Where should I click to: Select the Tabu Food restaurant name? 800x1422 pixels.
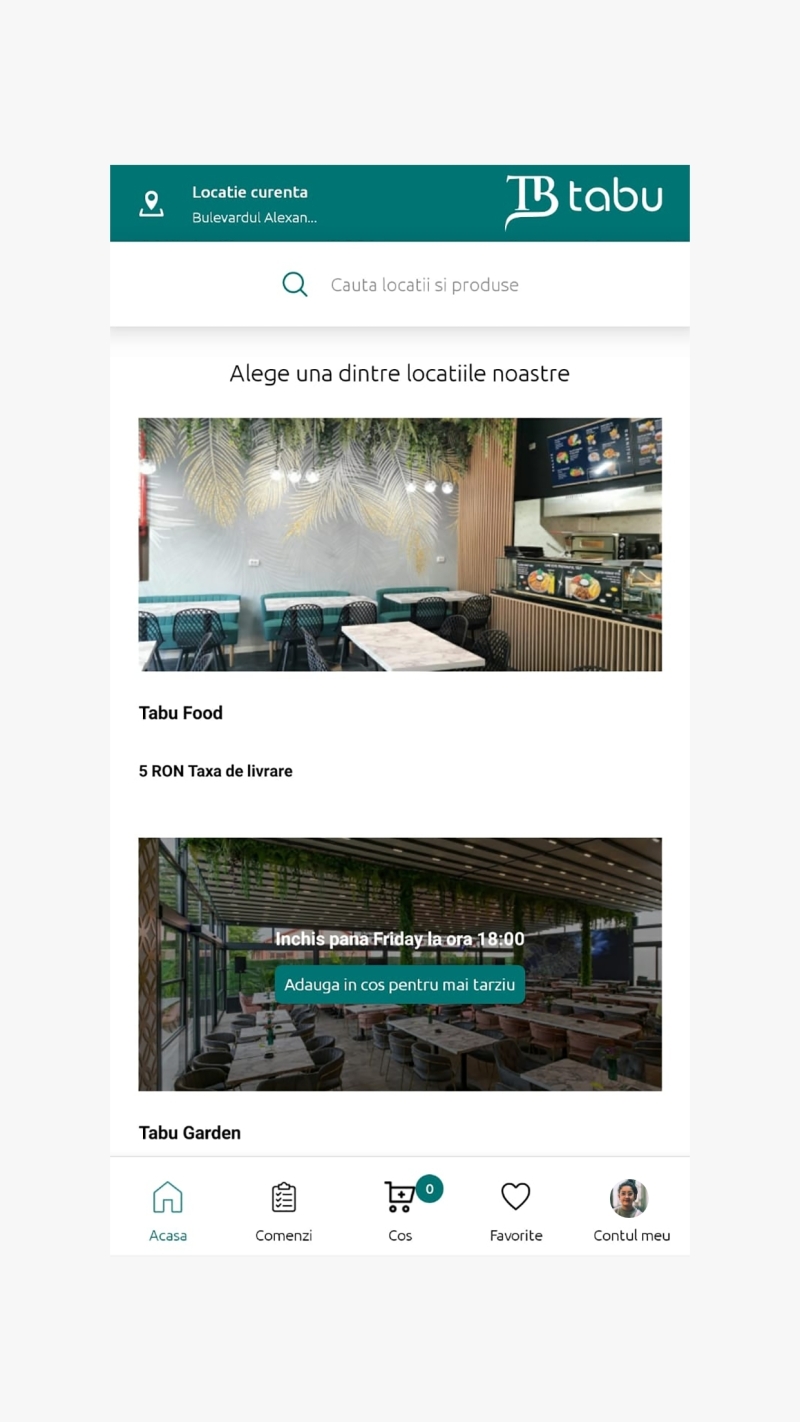tap(181, 712)
